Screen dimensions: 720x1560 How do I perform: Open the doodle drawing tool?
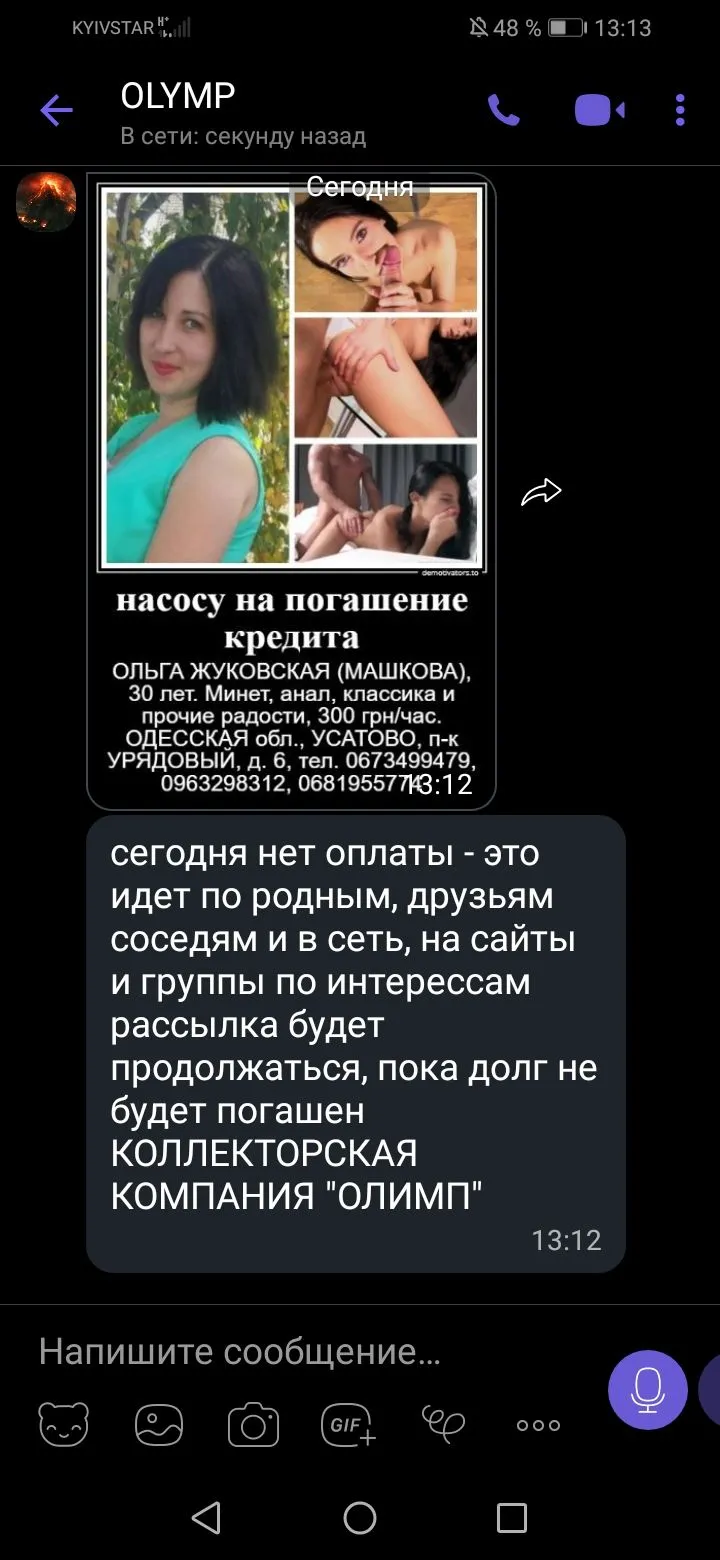click(x=443, y=1424)
